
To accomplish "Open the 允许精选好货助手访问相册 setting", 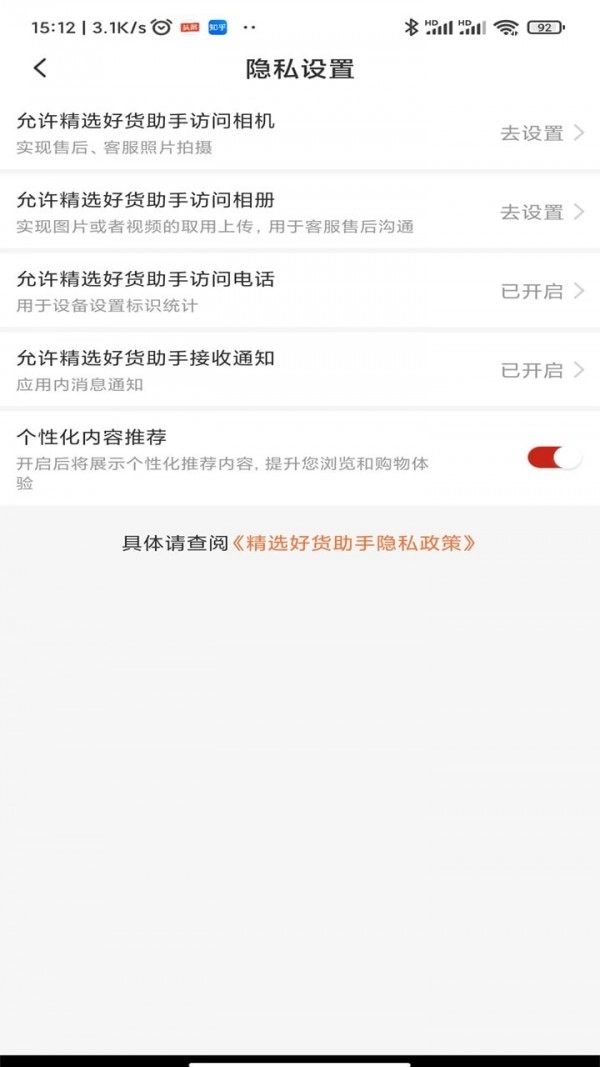I will tap(300, 212).
